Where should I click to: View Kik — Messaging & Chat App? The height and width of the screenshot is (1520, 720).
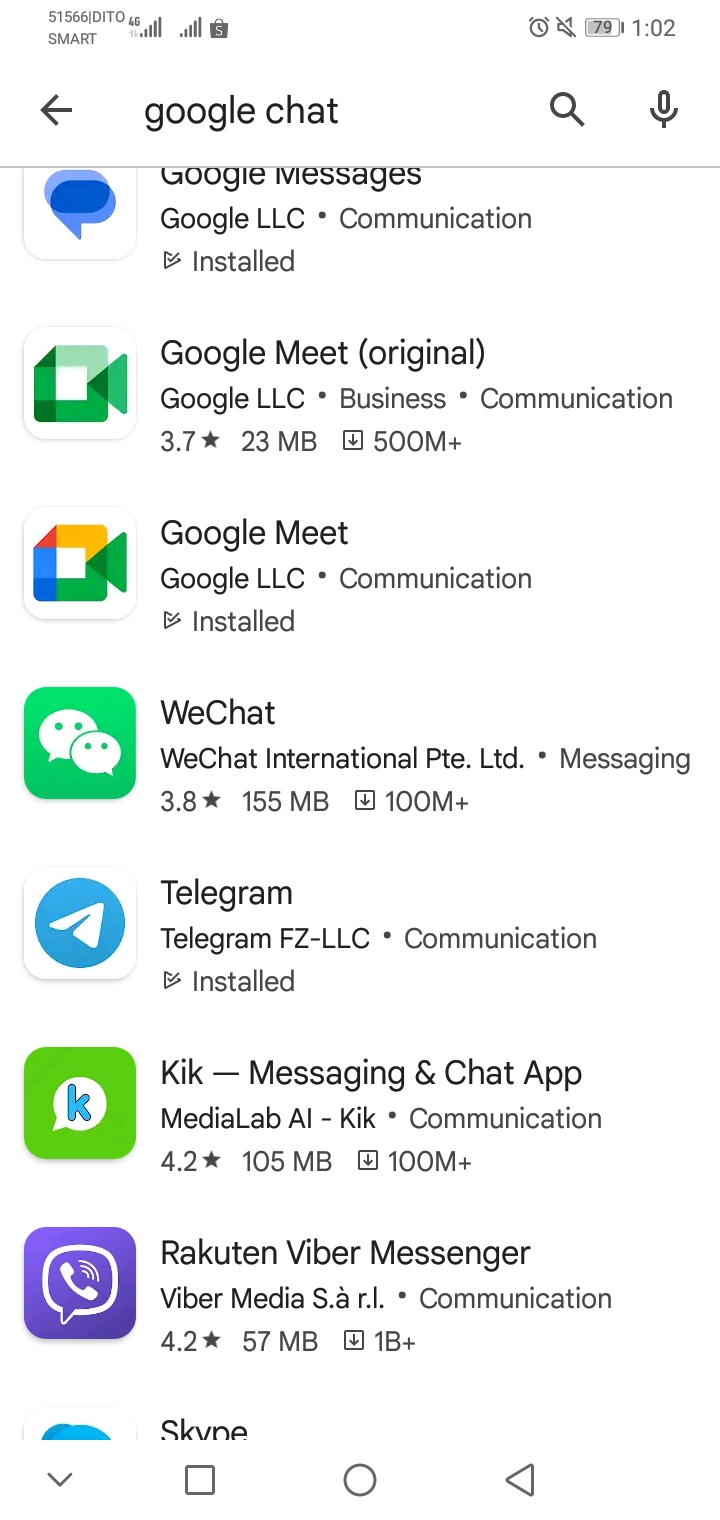tap(360, 1117)
